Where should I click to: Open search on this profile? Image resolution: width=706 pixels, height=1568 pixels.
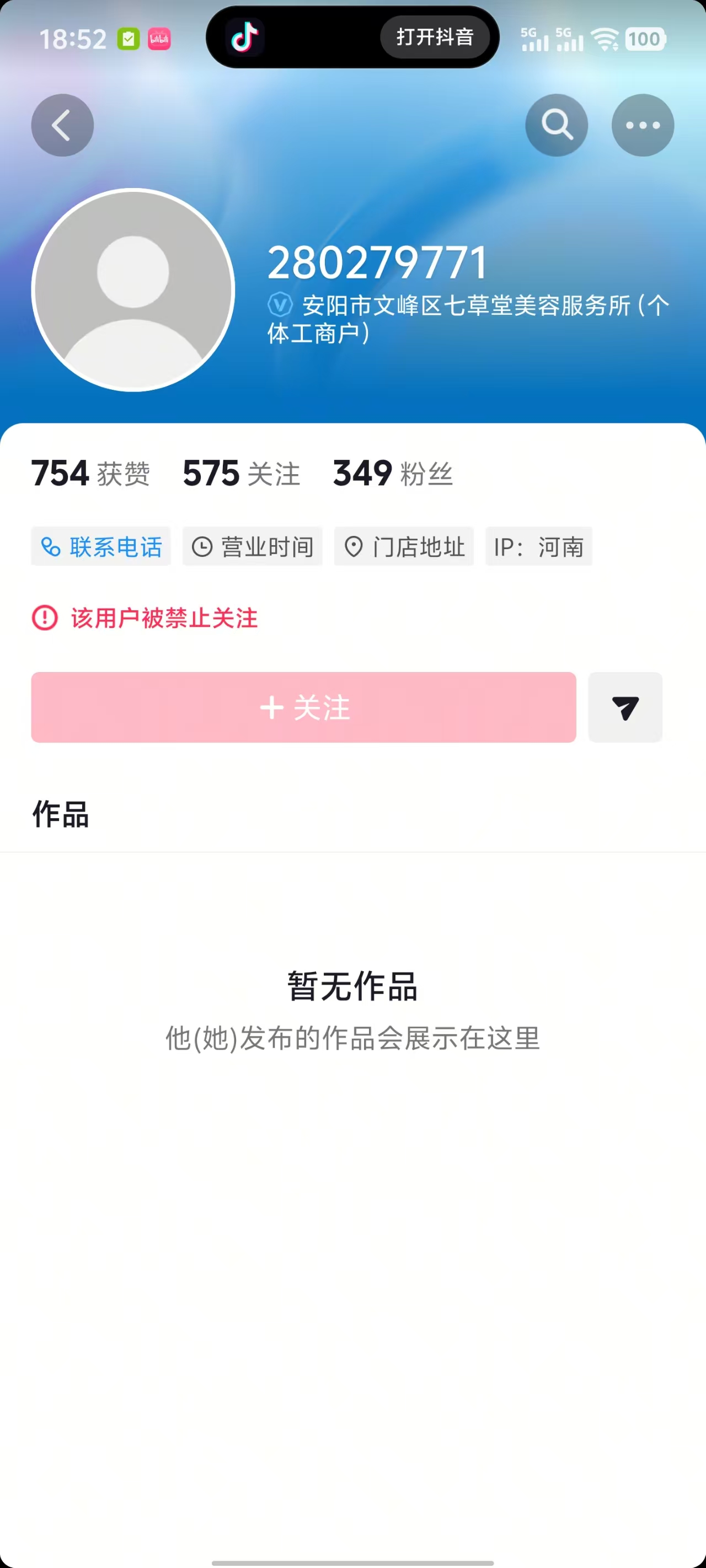[x=556, y=125]
